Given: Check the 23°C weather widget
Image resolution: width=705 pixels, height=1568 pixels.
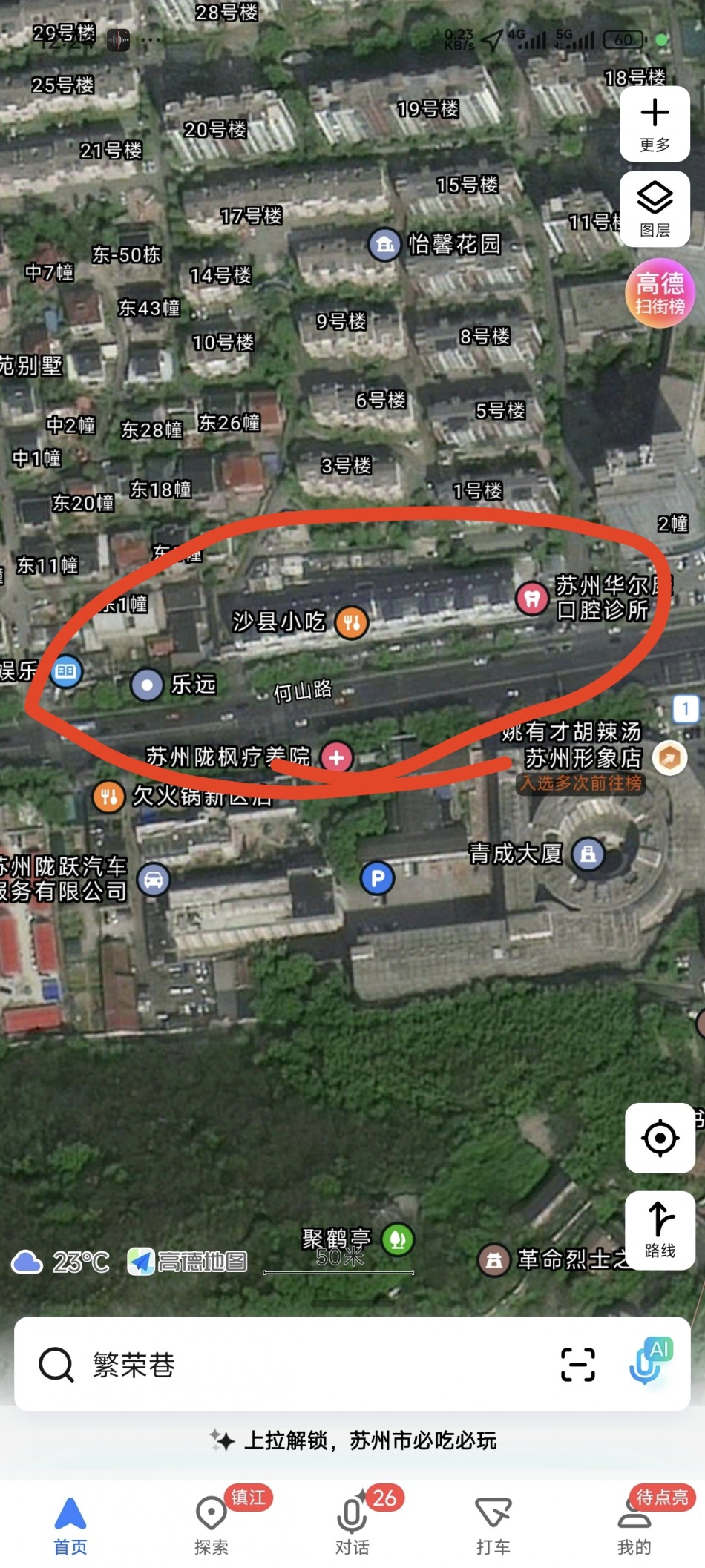Looking at the screenshot, I should (x=61, y=1262).
